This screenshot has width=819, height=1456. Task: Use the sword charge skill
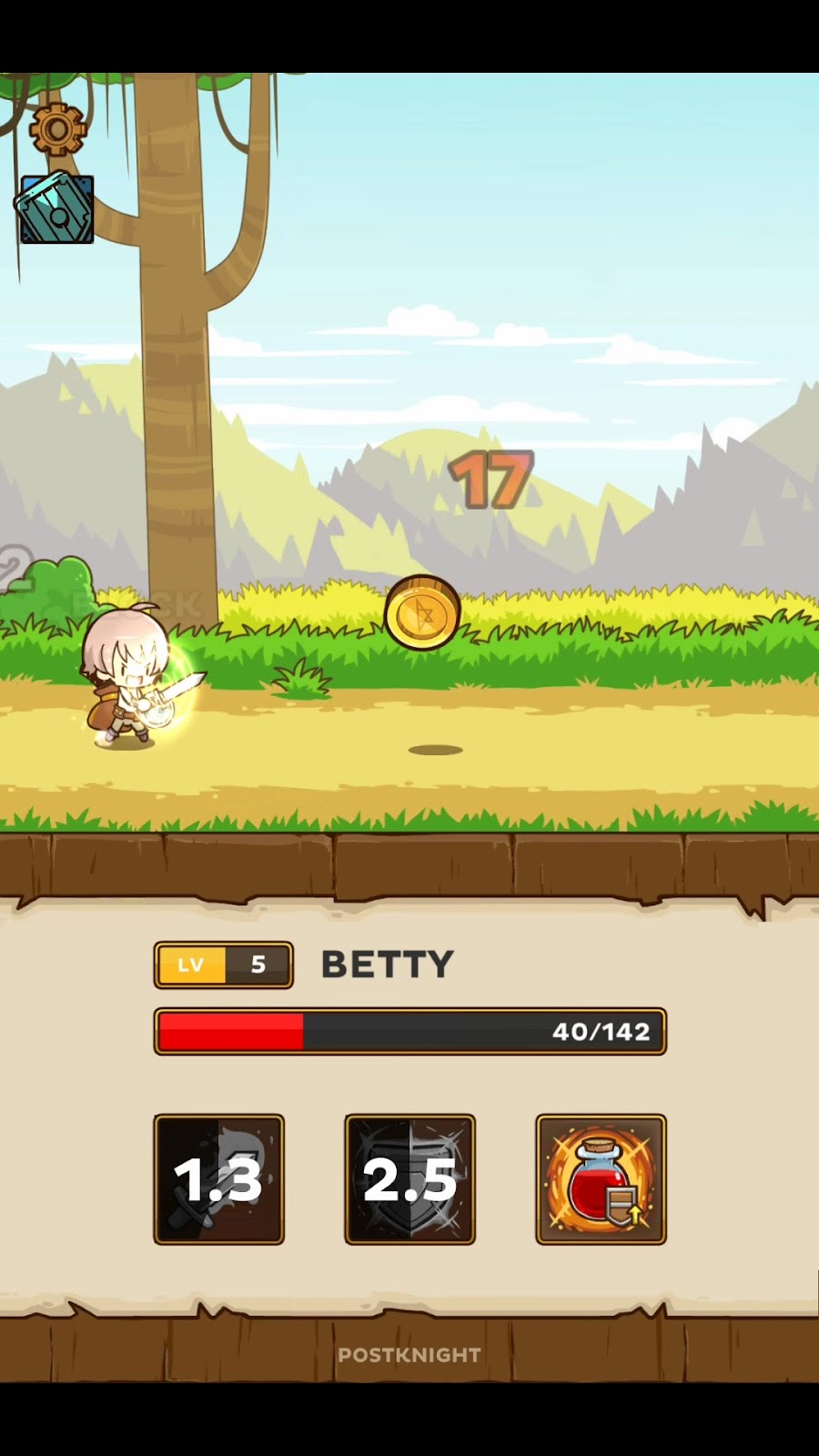pyautogui.click(x=218, y=1178)
